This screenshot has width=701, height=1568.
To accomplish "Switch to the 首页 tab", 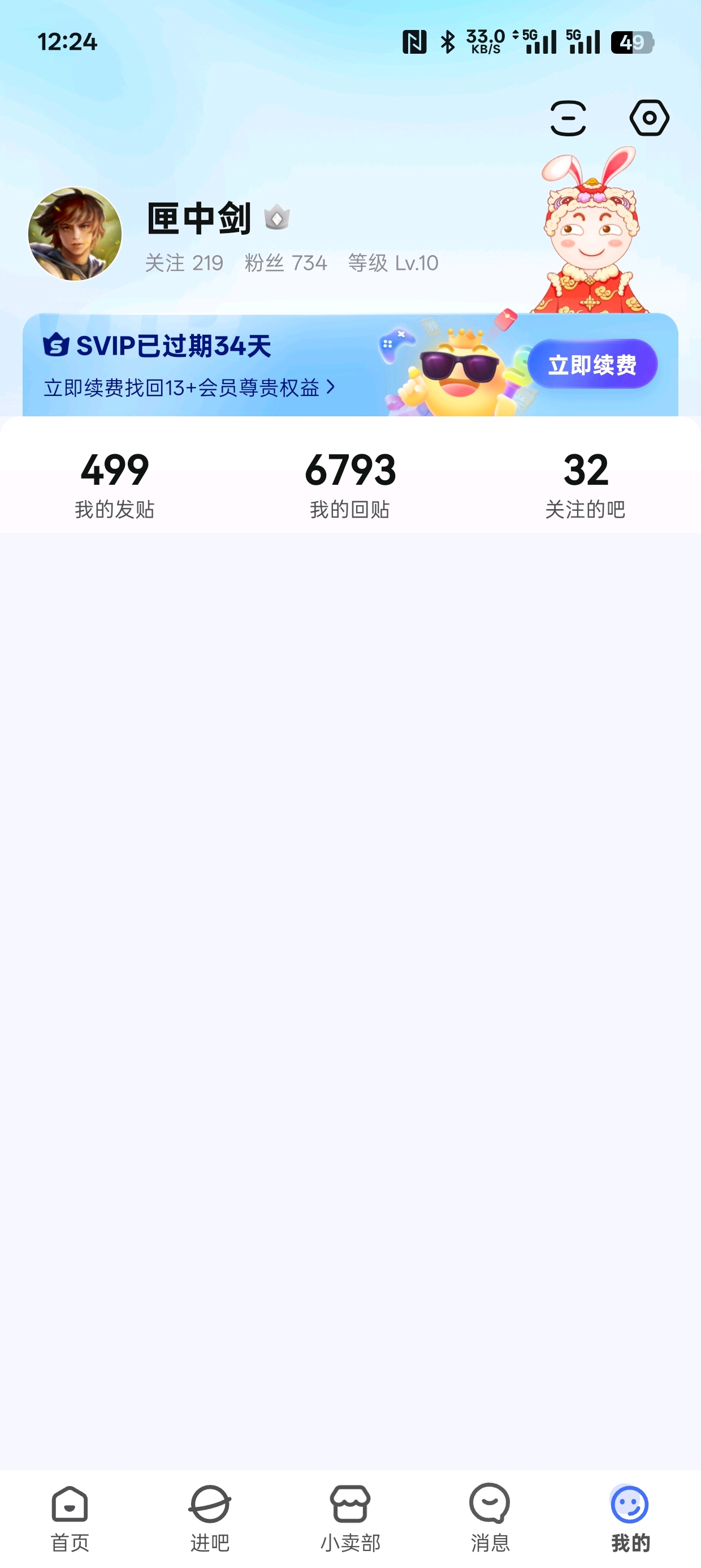I will pyautogui.click(x=70, y=1518).
